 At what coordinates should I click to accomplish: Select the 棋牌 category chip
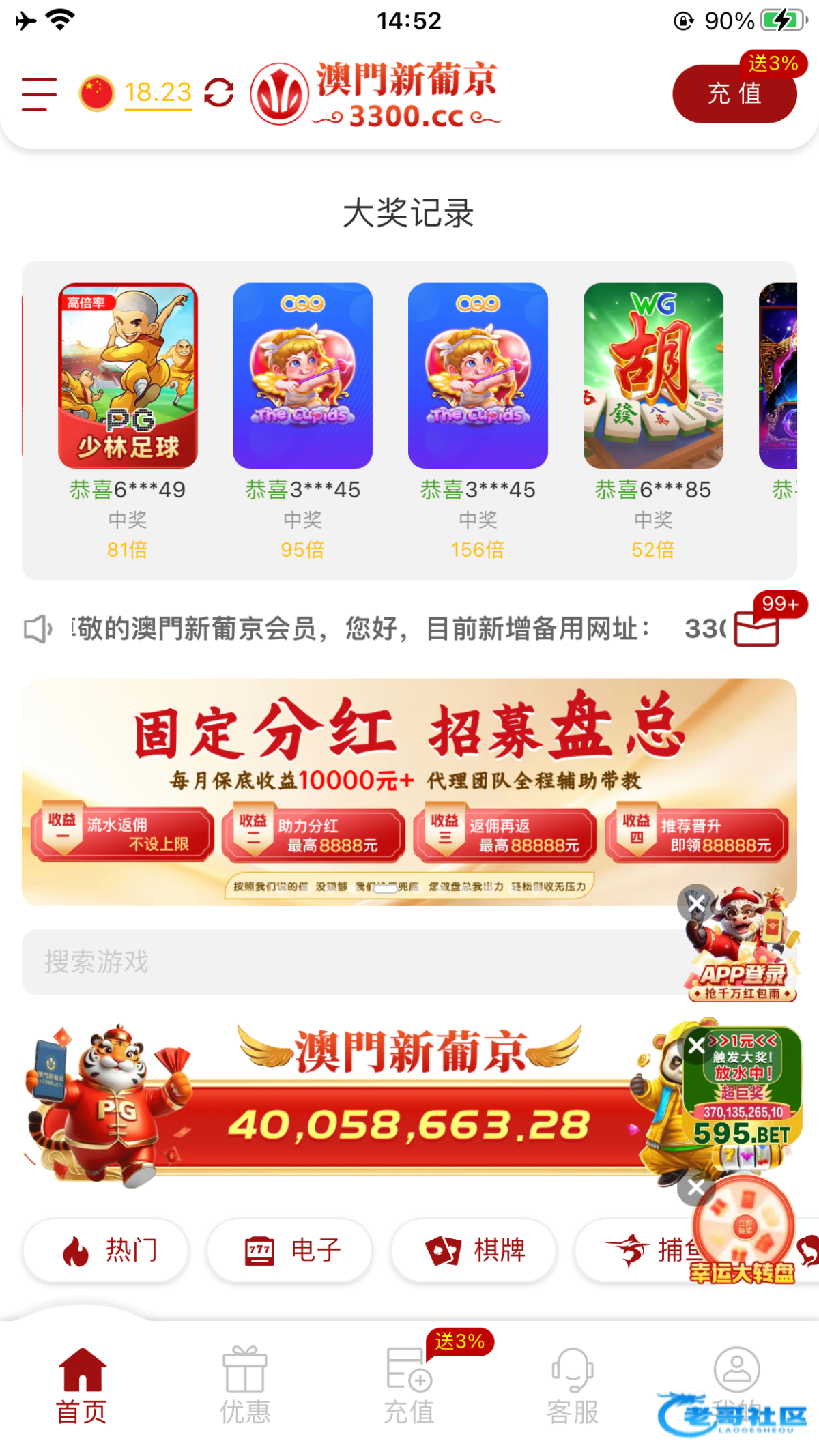(x=473, y=1251)
